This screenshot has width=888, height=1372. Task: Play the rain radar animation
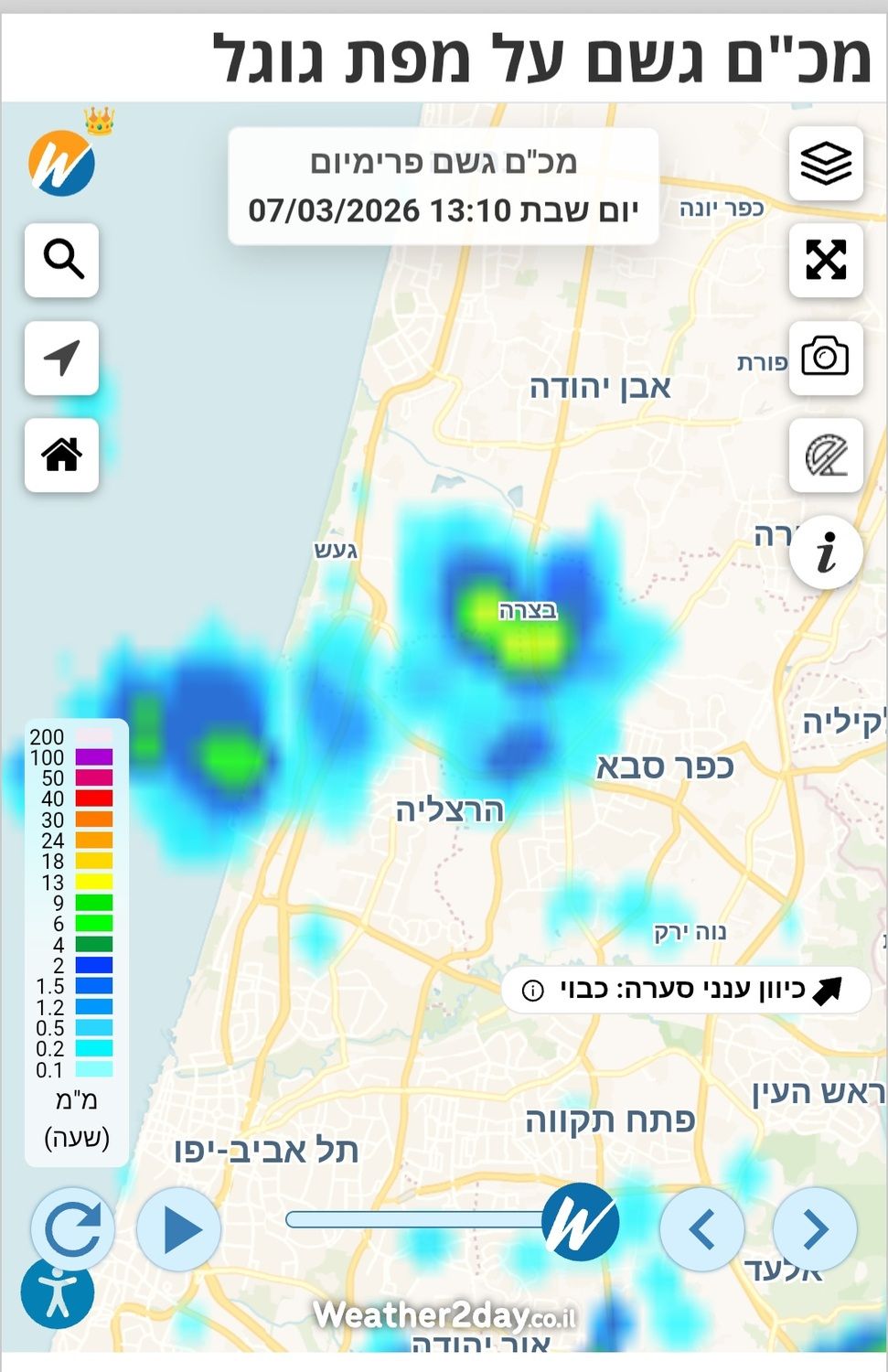[179, 1229]
